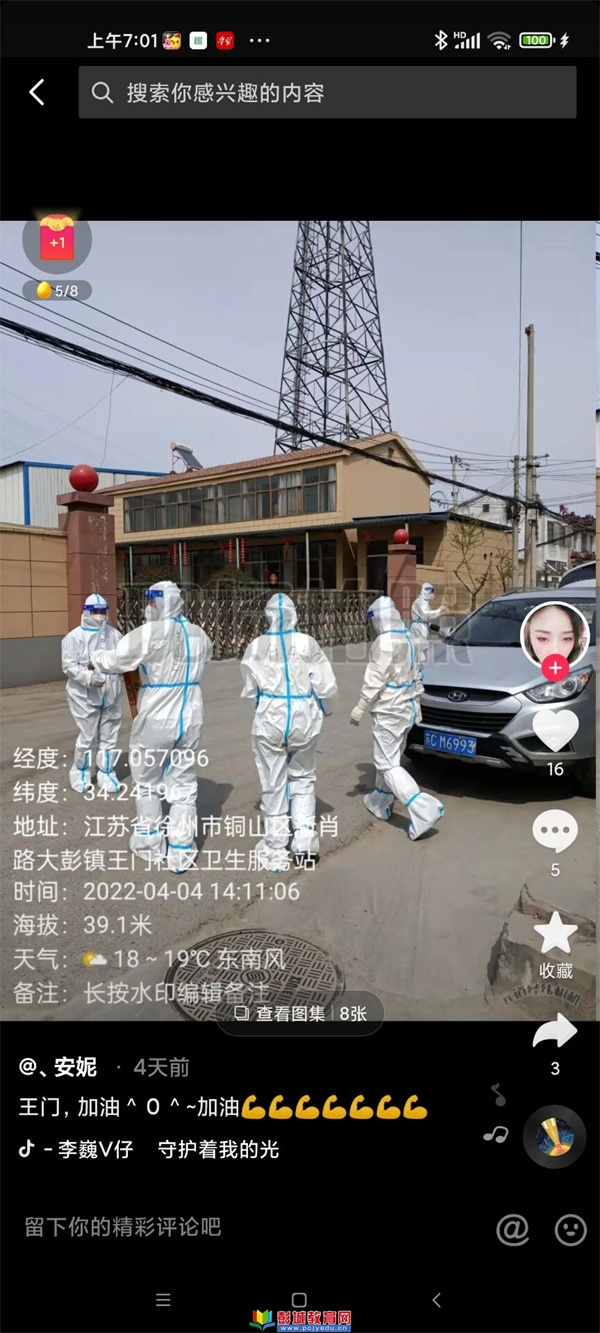Open the emoji picker smiley
Viewport: 600px width, 1333px height.
(x=571, y=1229)
